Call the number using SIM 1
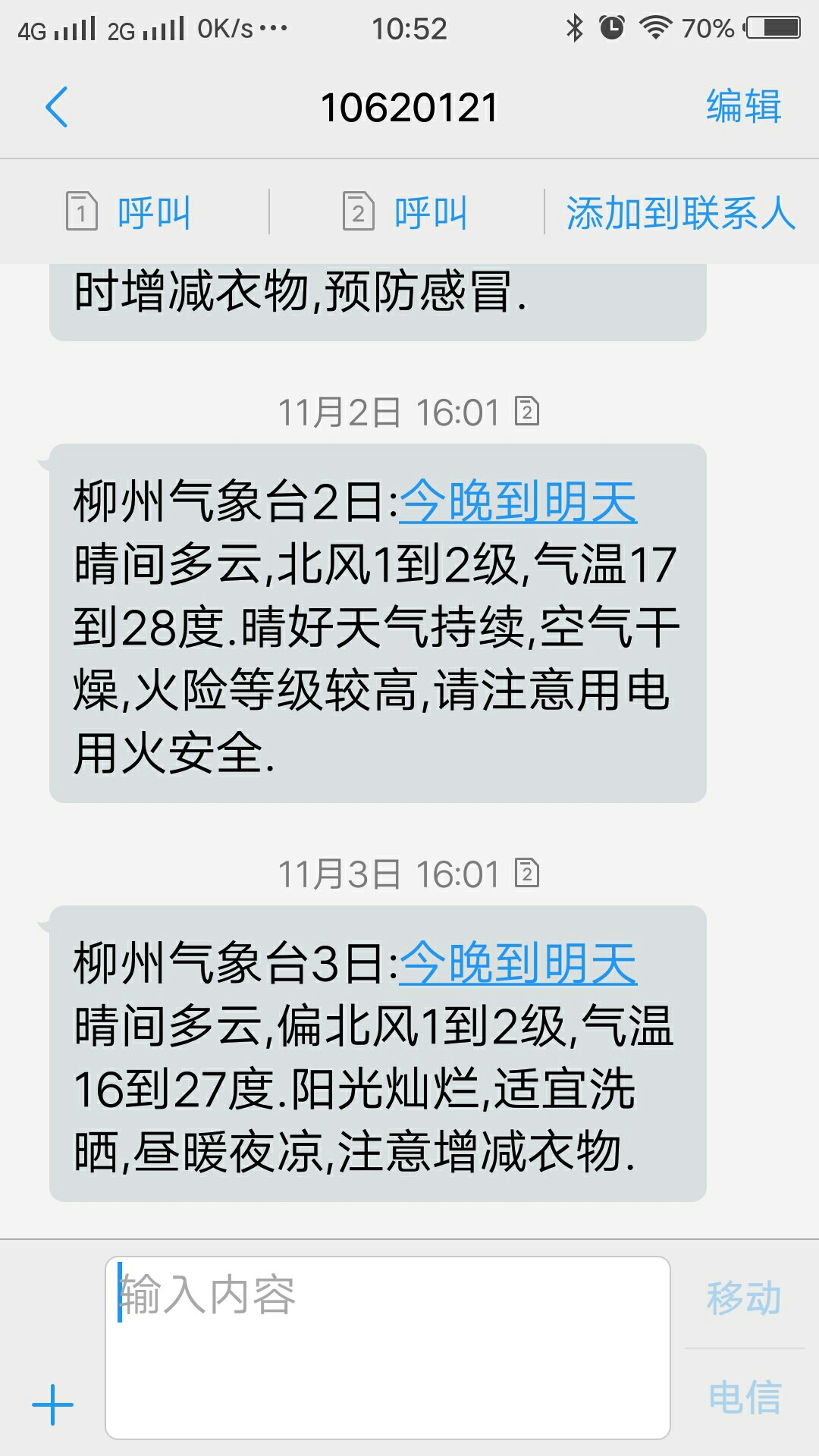 click(129, 212)
